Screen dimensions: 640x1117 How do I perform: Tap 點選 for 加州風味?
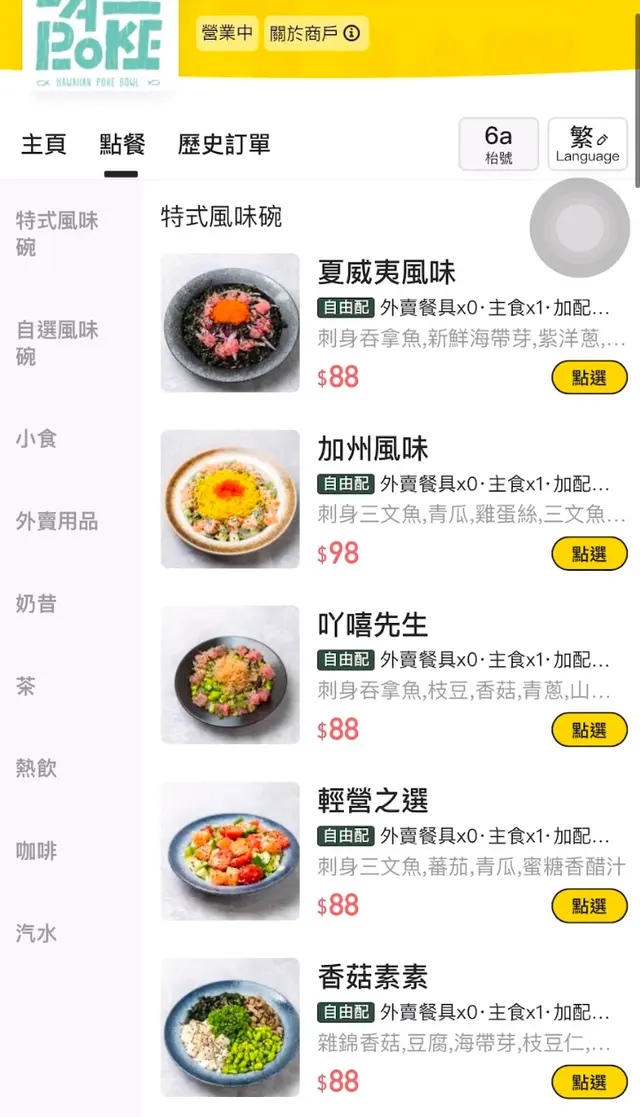[589, 554]
